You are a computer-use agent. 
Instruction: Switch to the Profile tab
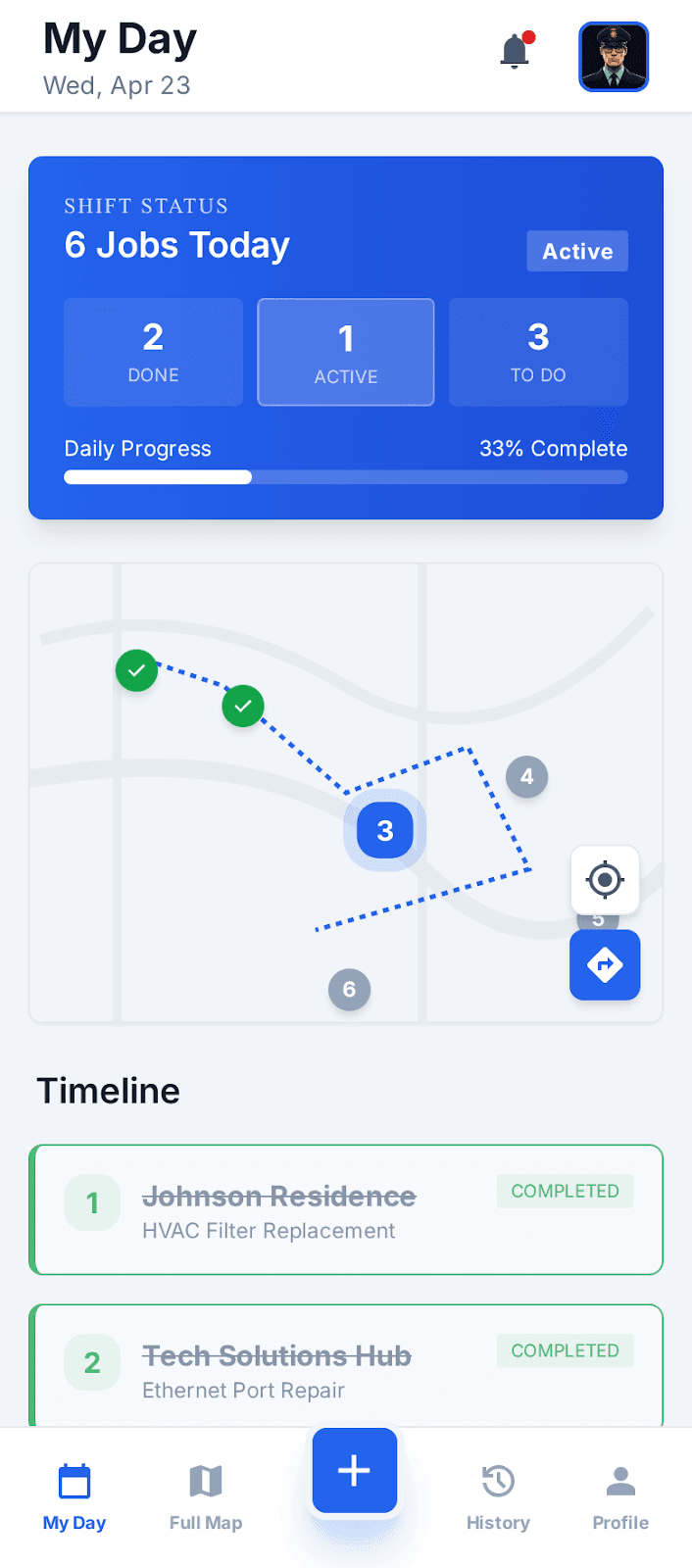point(620,1496)
